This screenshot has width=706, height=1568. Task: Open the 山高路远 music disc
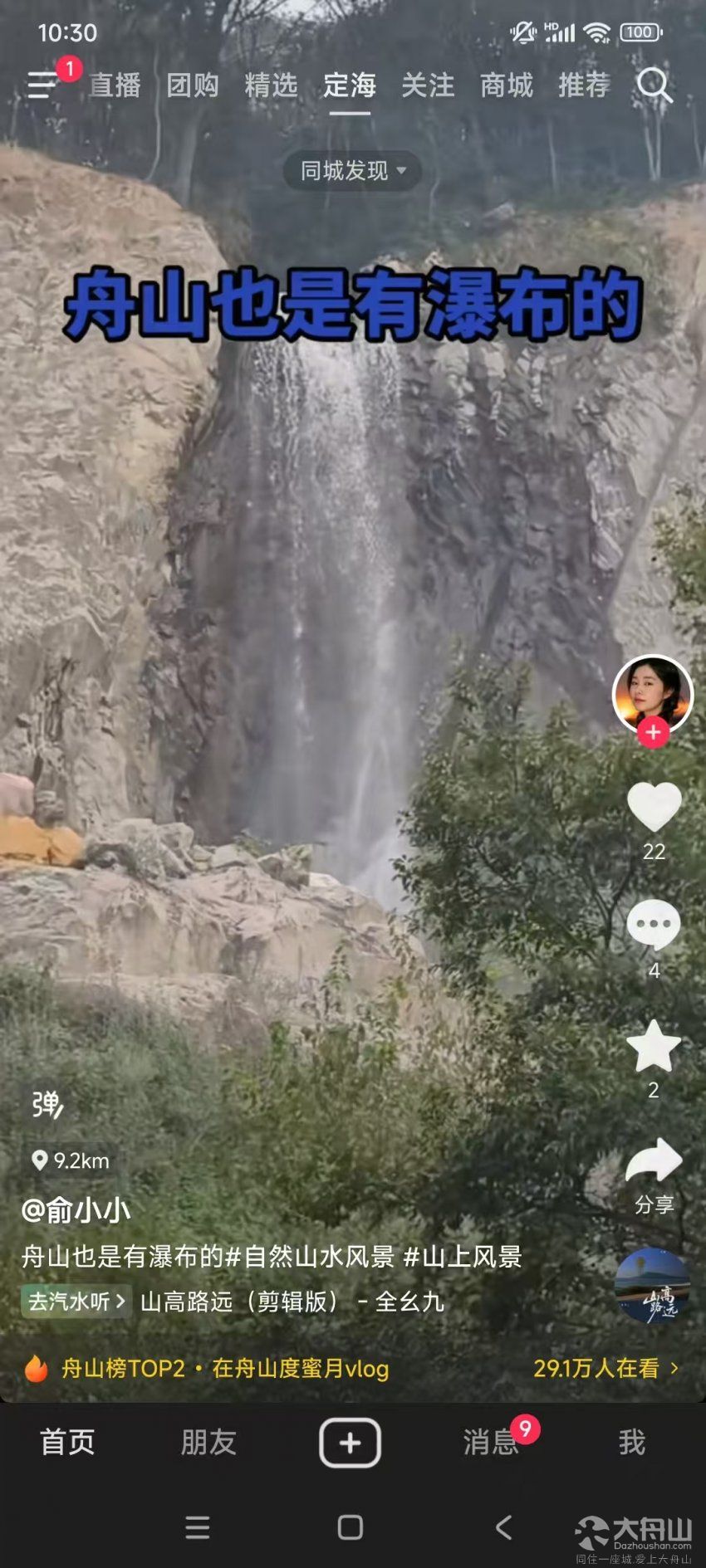[653, 1286]
